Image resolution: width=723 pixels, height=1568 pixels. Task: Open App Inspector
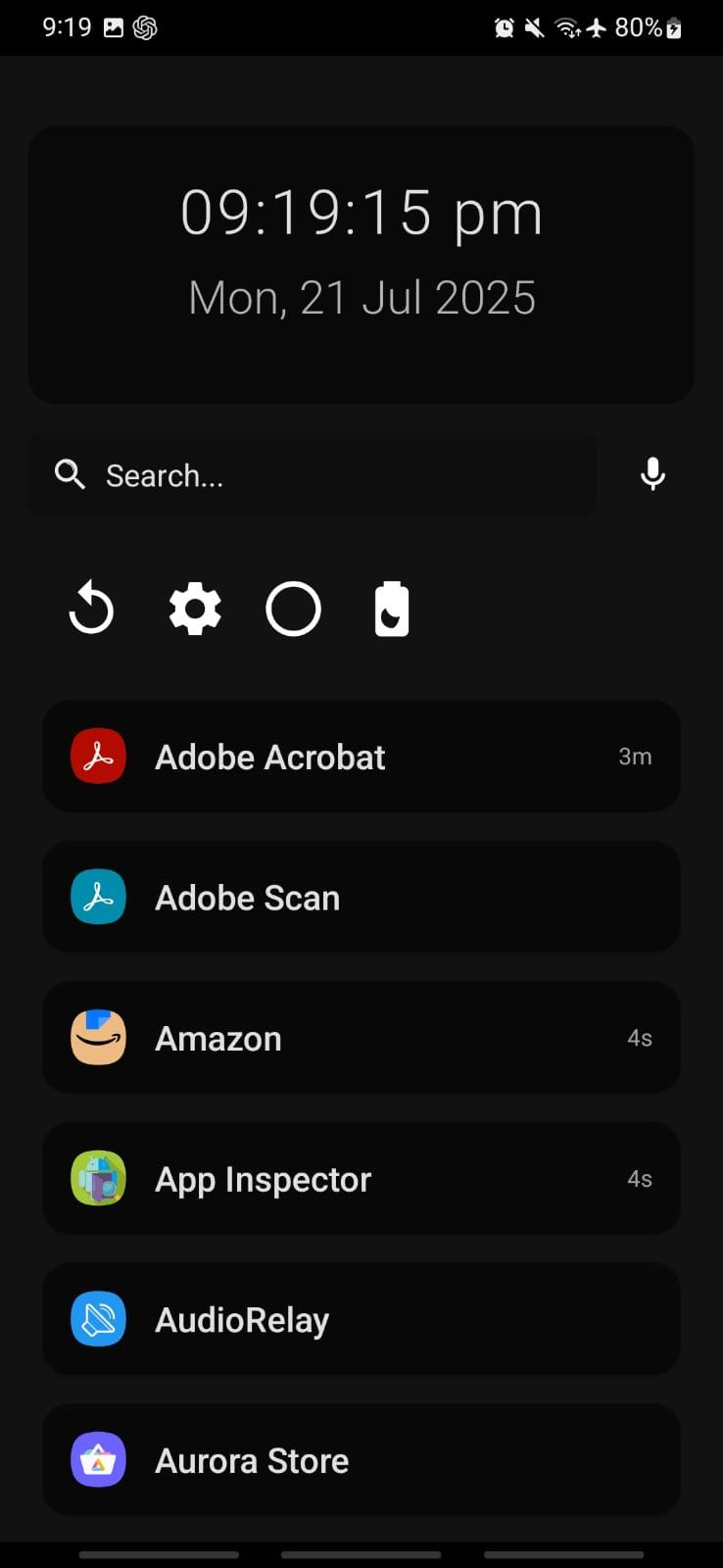pyautogui.click(x=361, y=1179)
